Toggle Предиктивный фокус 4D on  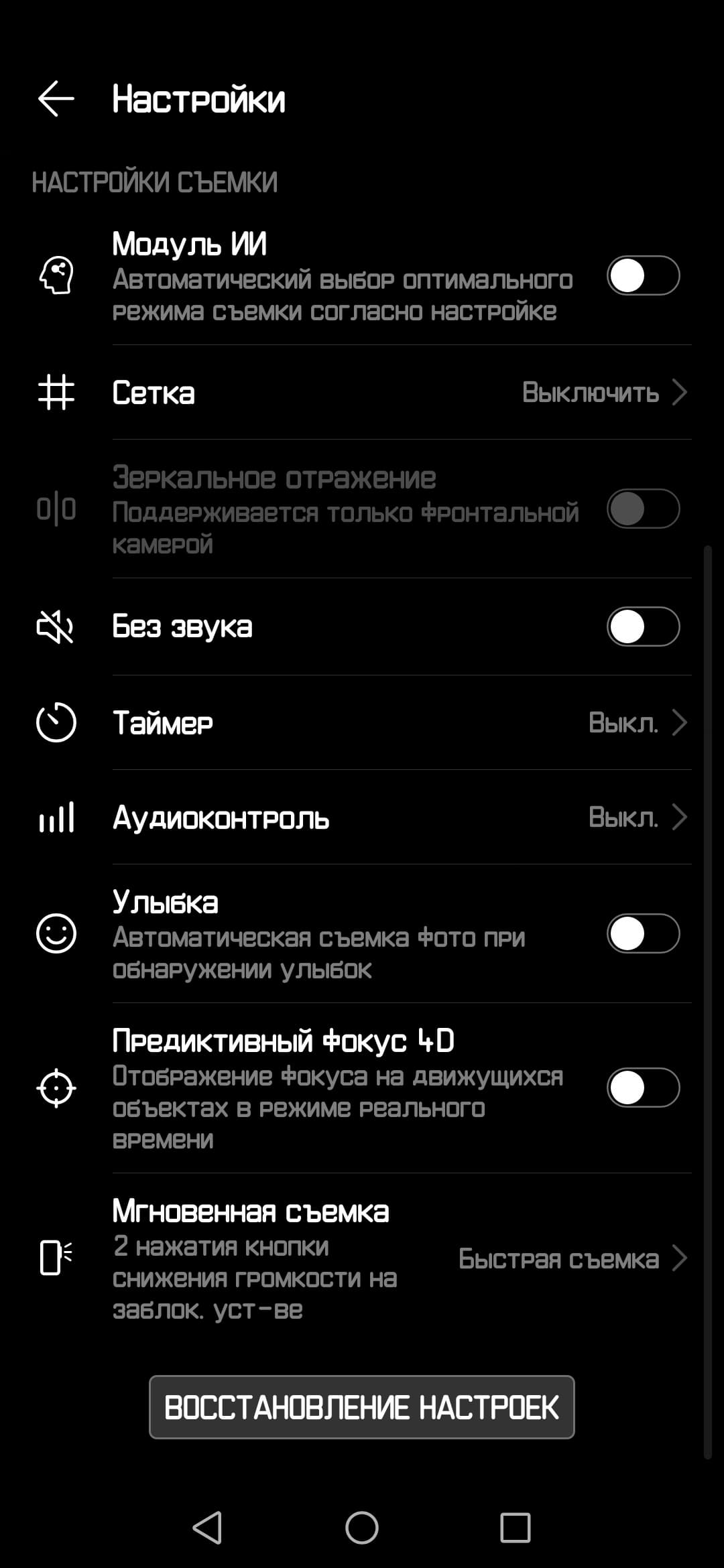point(643,1088)
